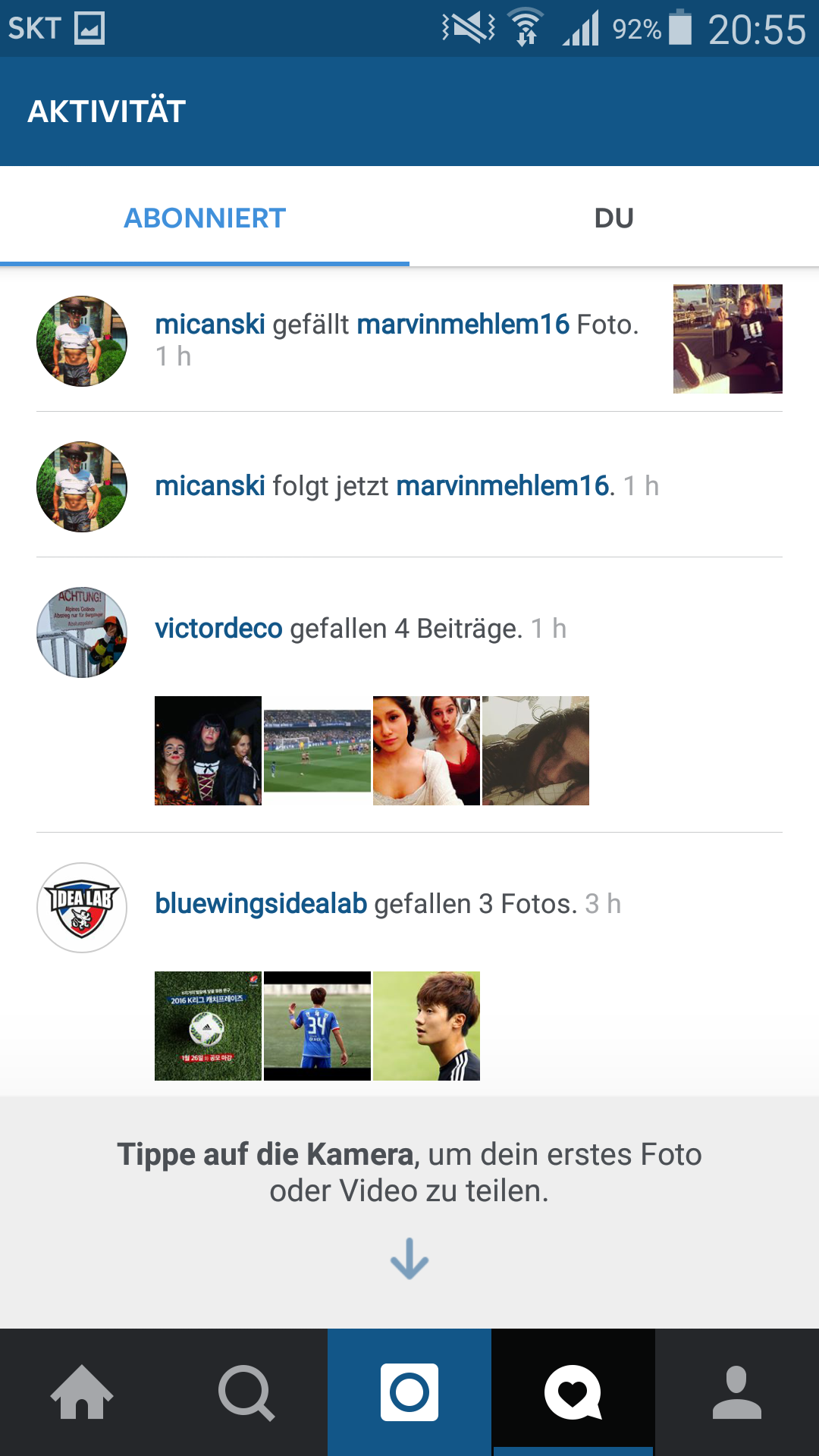Open the two women selfie thumbnail
Viewport: 819px width, 1456px height.
(426, 751)
